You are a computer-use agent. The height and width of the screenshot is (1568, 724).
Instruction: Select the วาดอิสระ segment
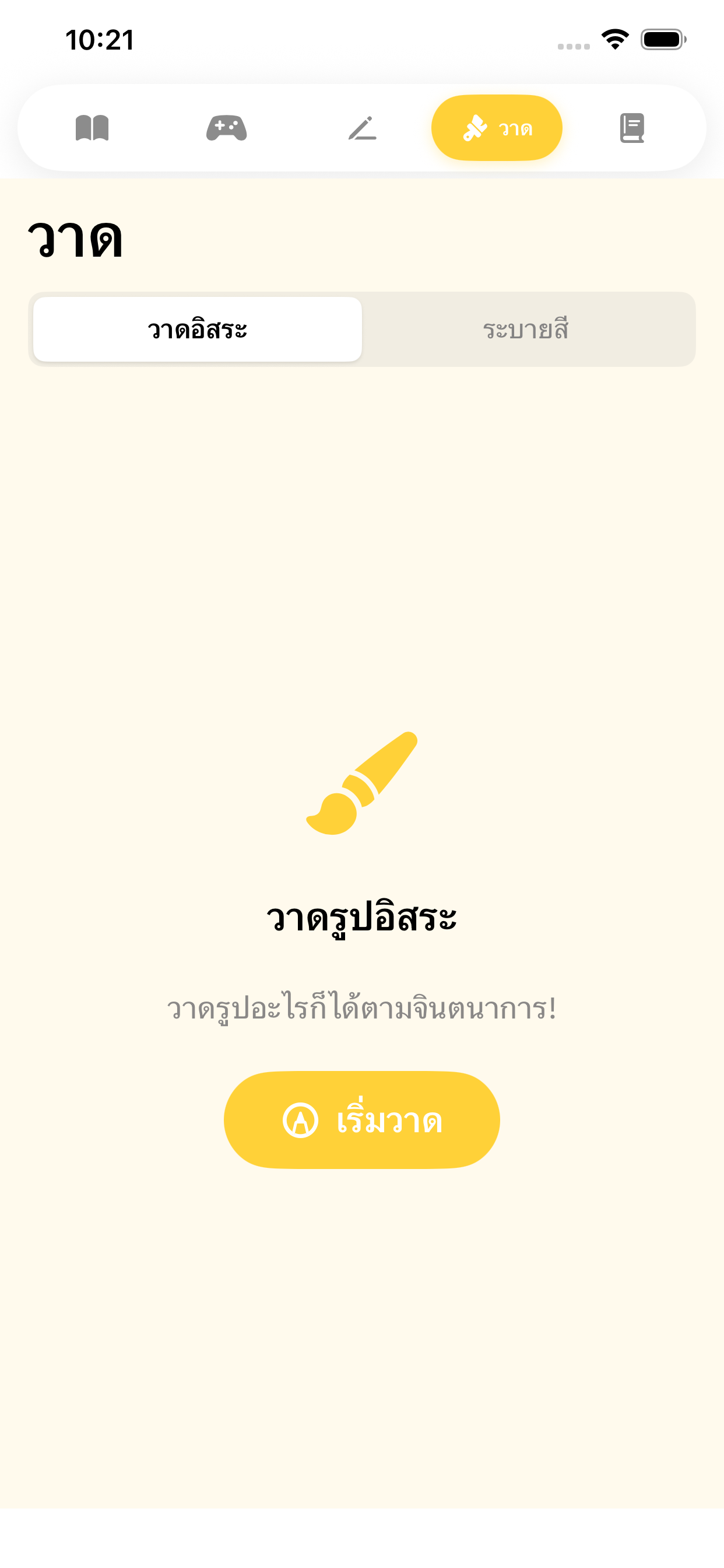198,330
